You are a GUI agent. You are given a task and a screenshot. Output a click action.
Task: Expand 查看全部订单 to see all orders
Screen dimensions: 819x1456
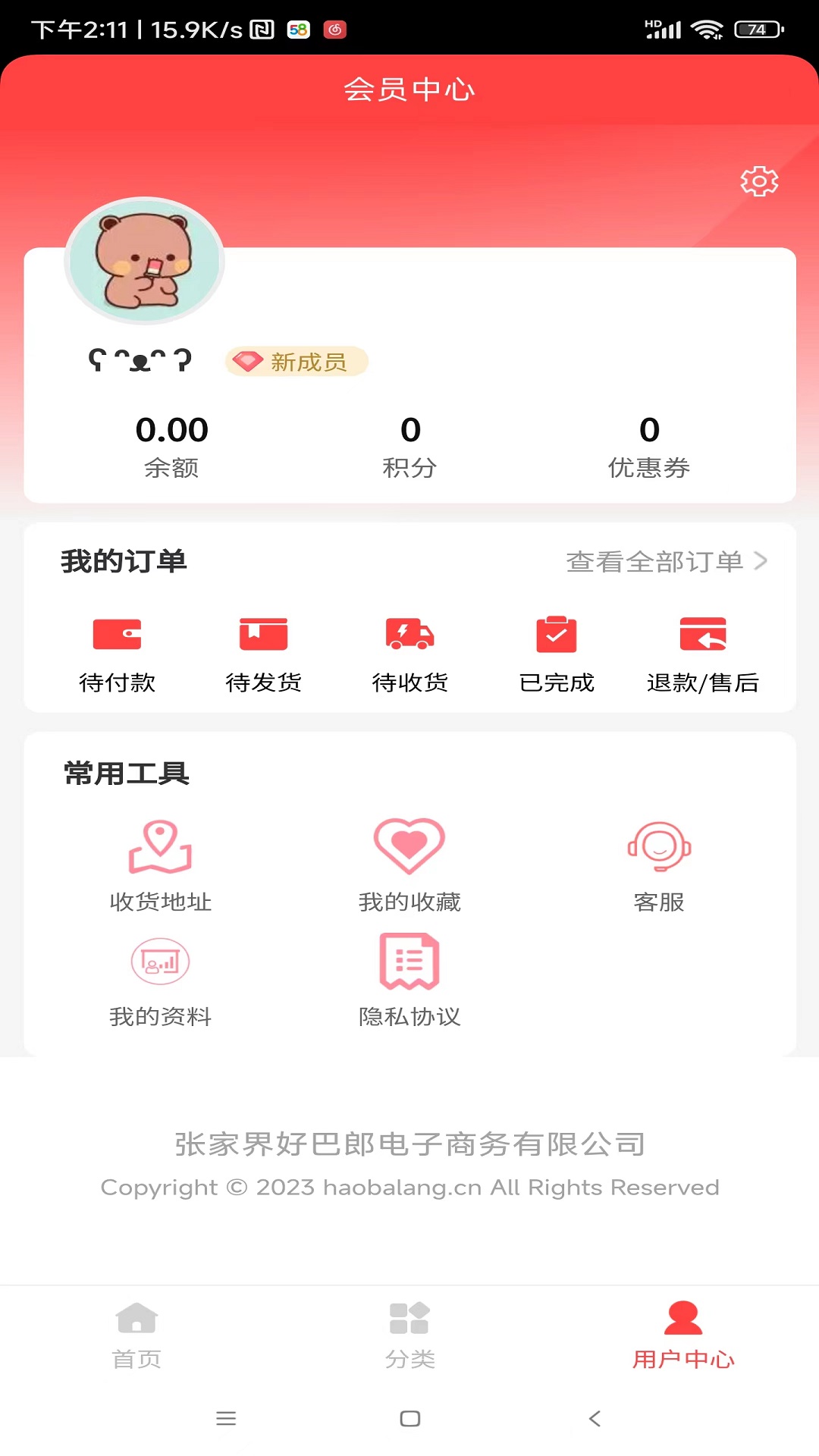[x=666, y=561]
